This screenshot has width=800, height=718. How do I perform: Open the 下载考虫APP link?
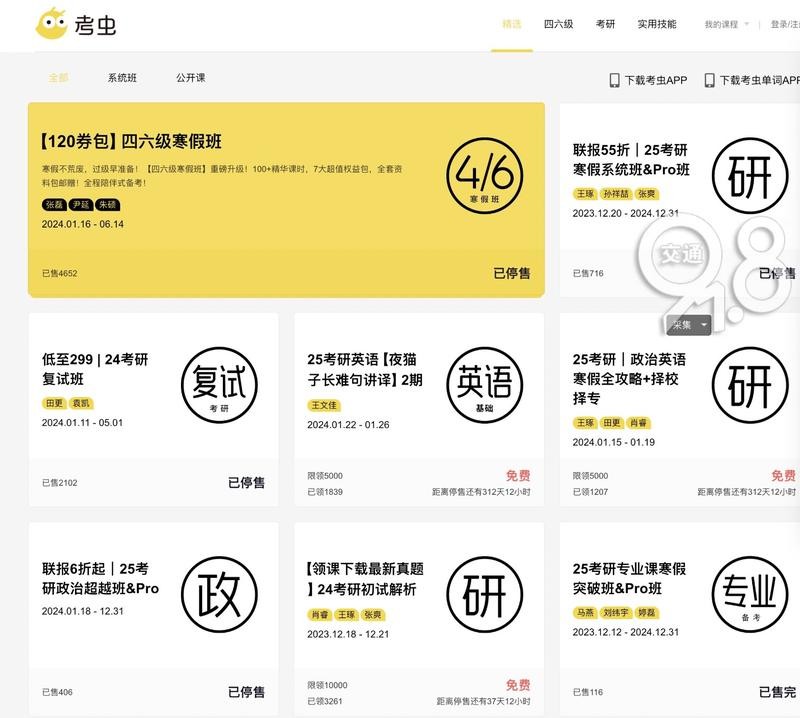tap(648, 80)
